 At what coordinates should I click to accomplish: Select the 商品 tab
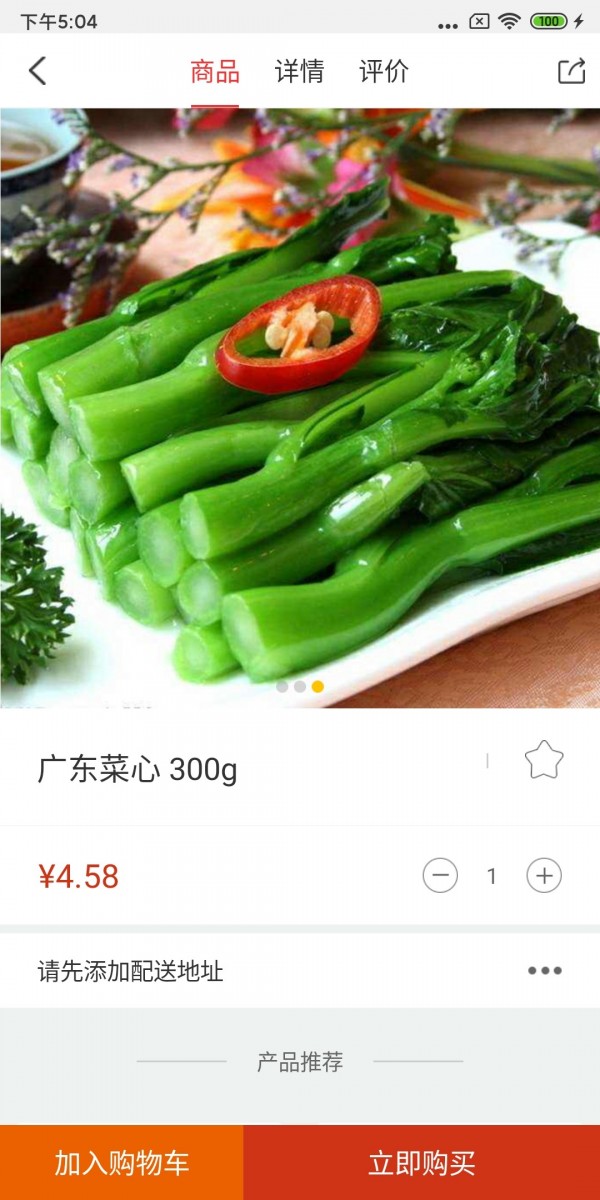215,71
